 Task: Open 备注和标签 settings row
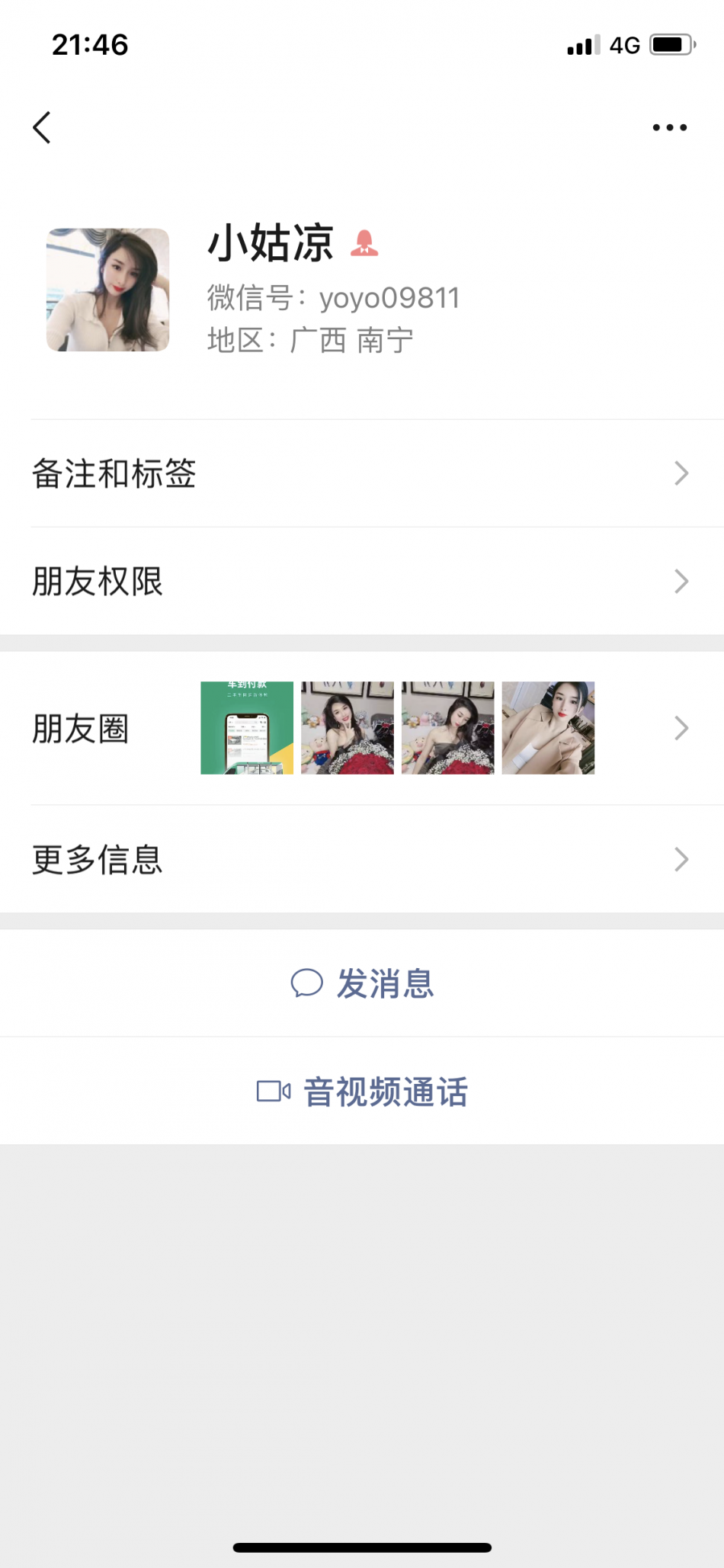362,473
